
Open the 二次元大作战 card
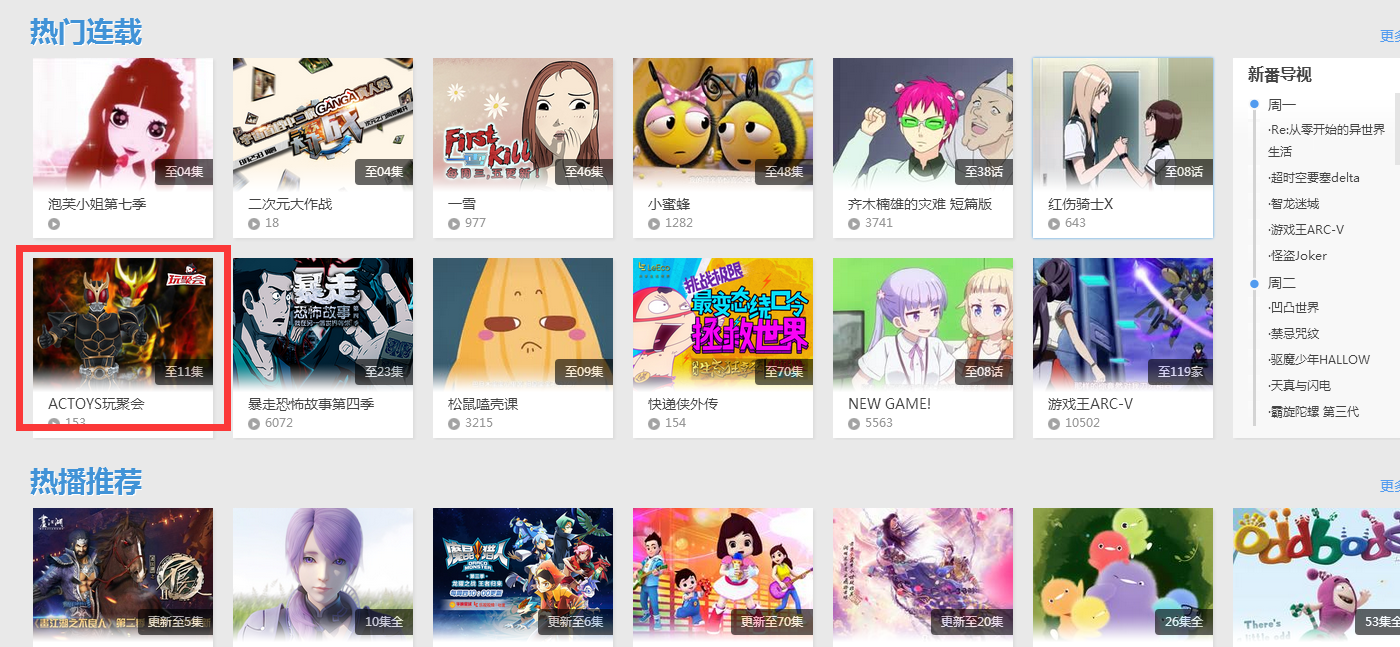coord(322,122)
